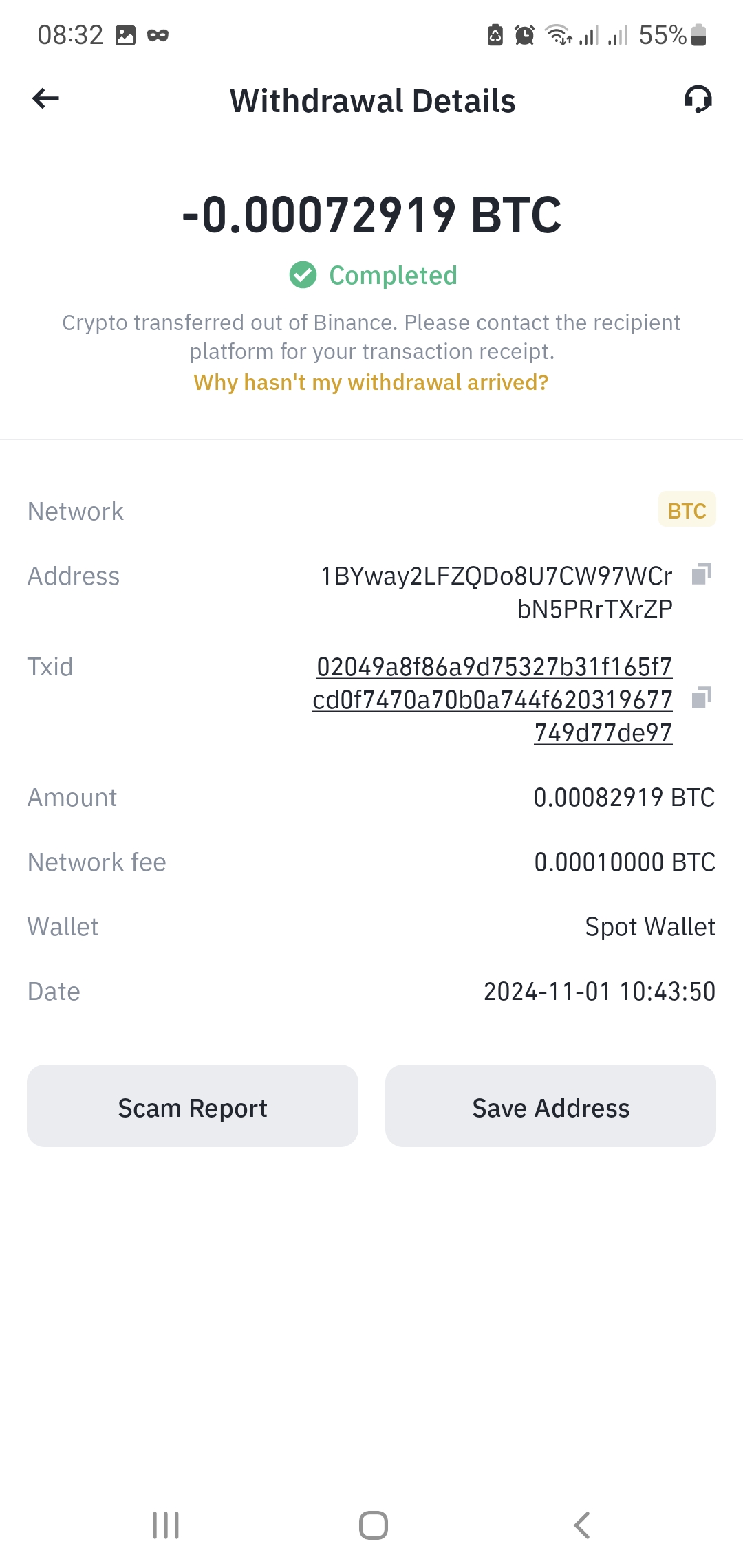Copy the withdrawal address

tap(701, 574)
